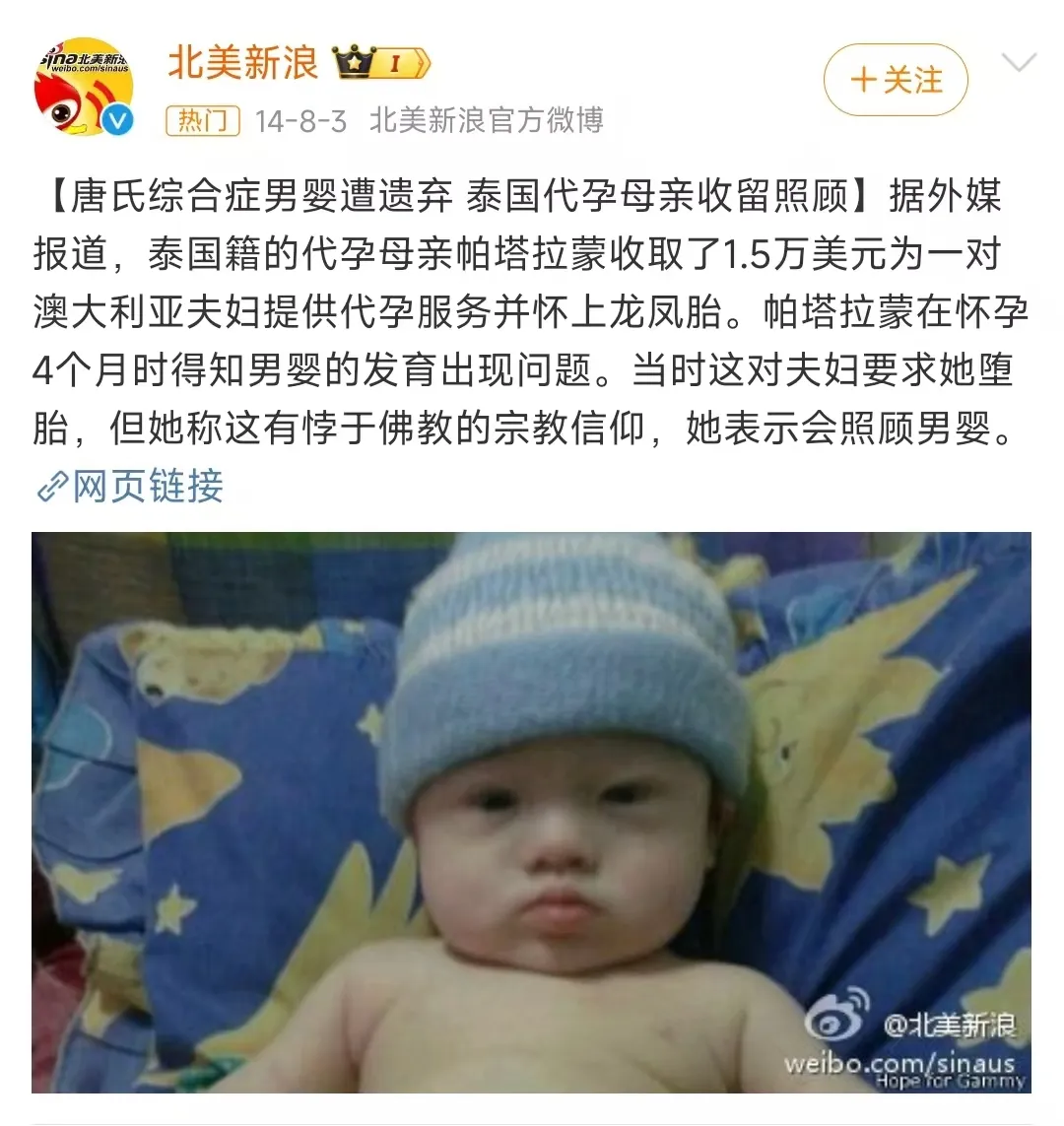View the baby photo full screen

(531, 812)
